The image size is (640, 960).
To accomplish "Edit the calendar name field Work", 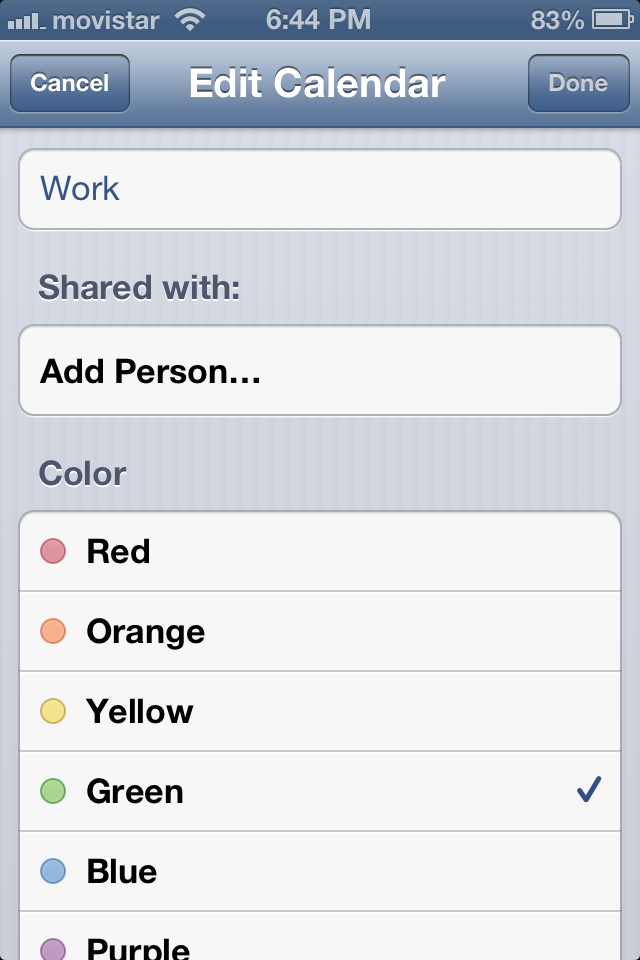I will [320, 189].
